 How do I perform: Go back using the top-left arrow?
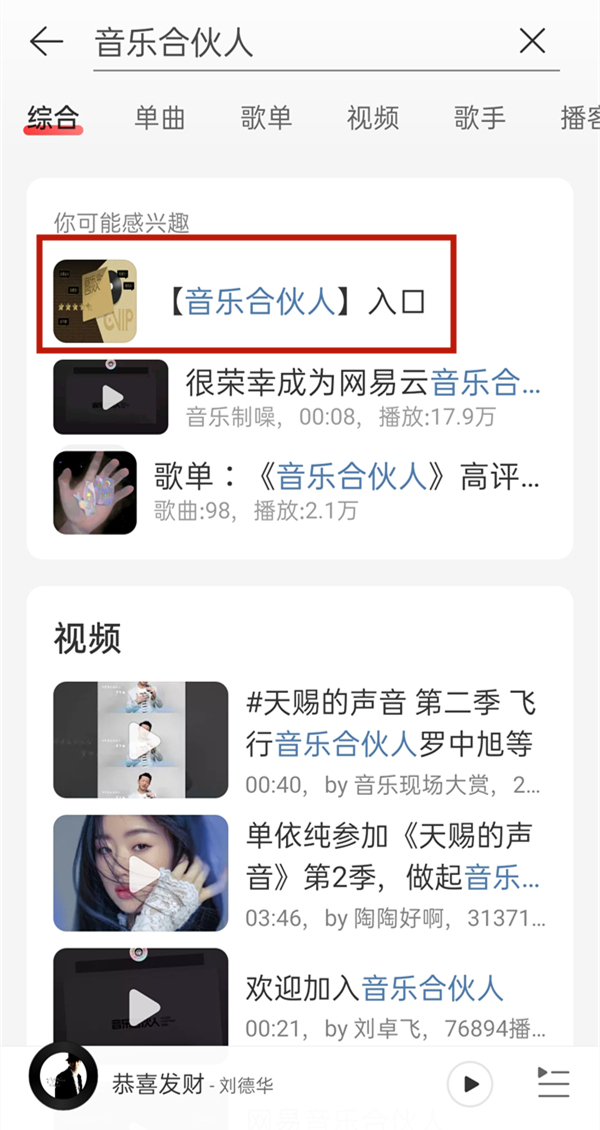click(x=46, y=42)
